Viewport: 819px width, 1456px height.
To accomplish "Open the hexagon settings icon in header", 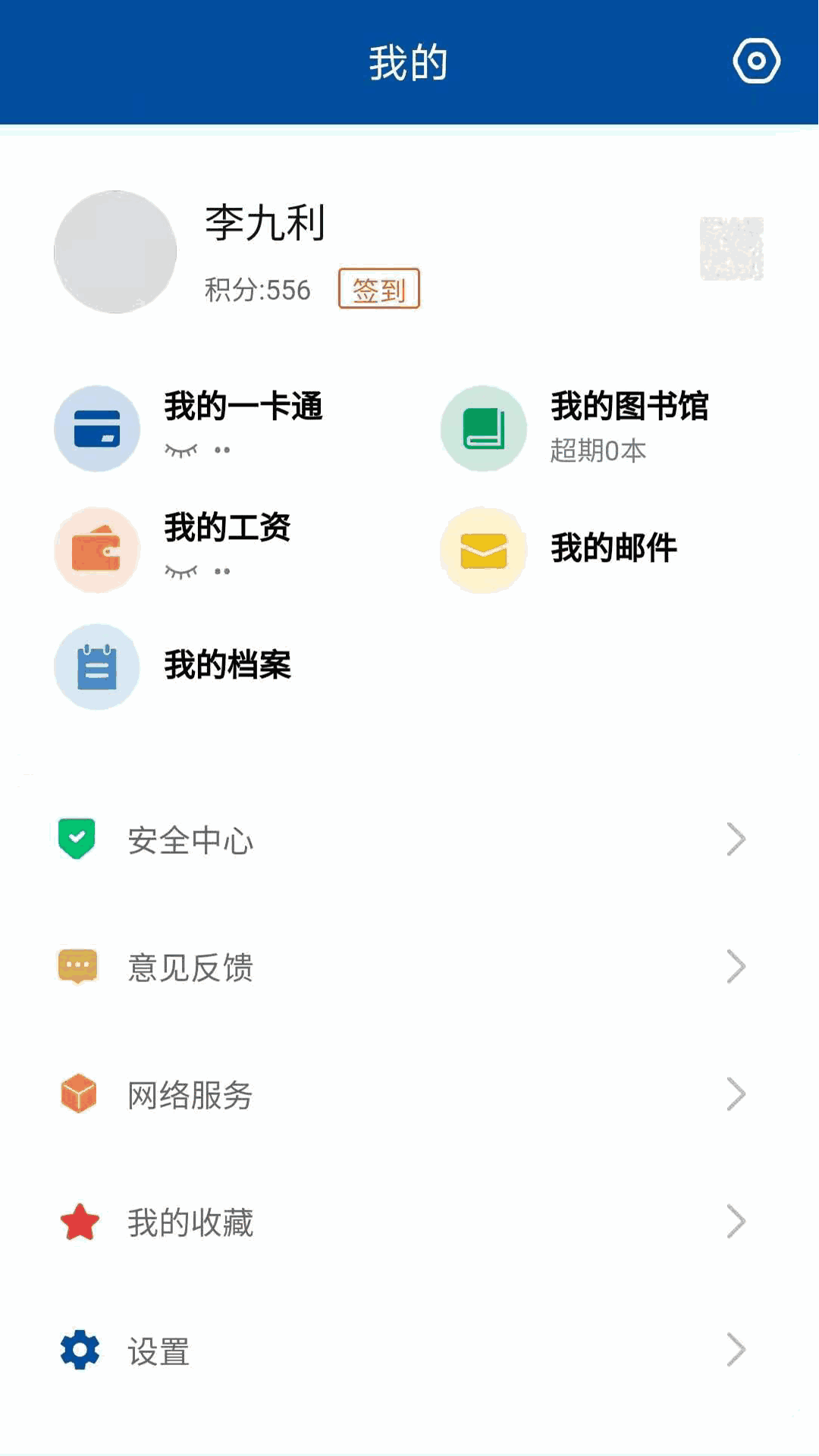I will click(x=756, y=61).
